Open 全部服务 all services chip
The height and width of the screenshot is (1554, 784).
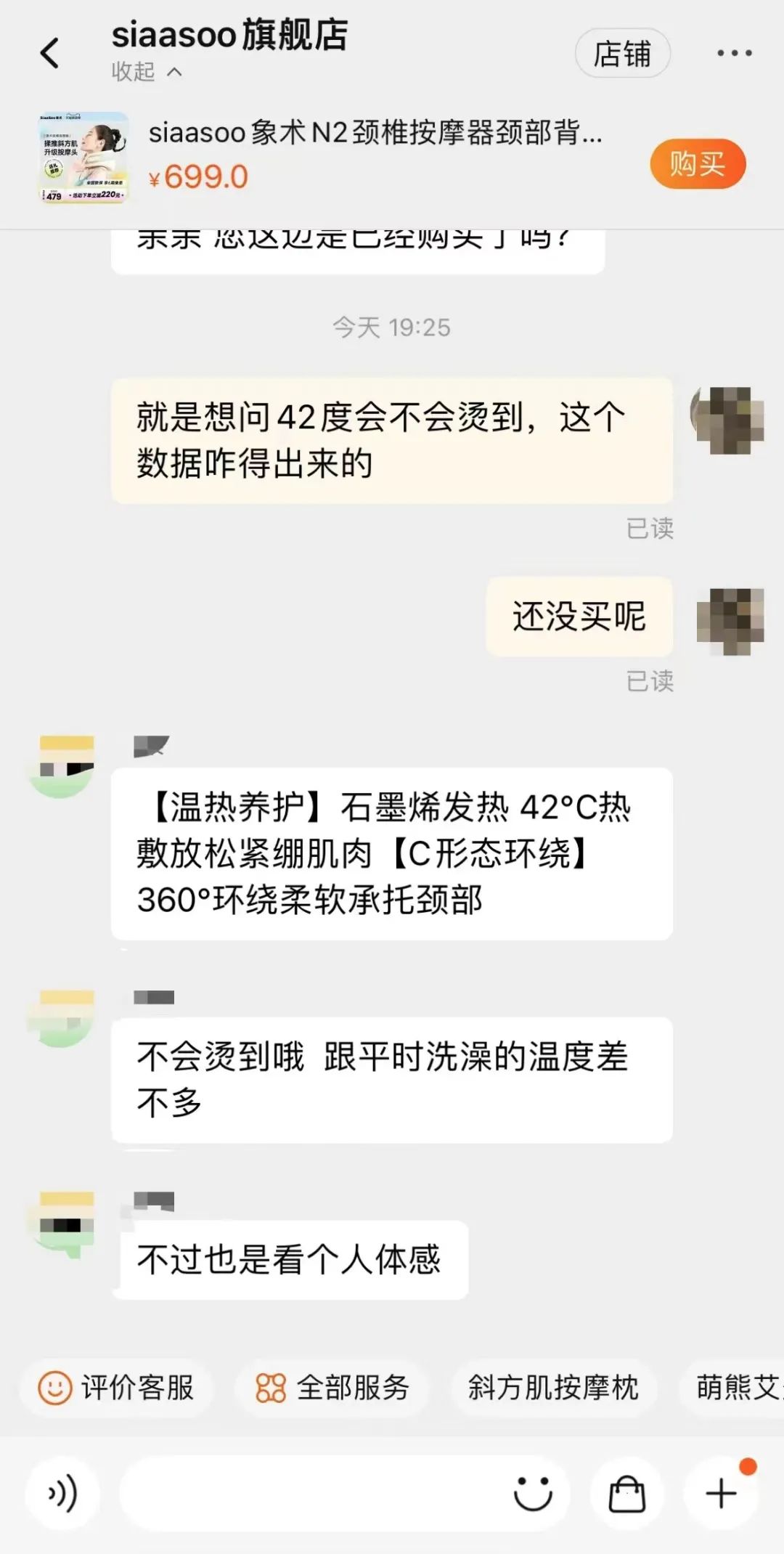[332, 1388]
